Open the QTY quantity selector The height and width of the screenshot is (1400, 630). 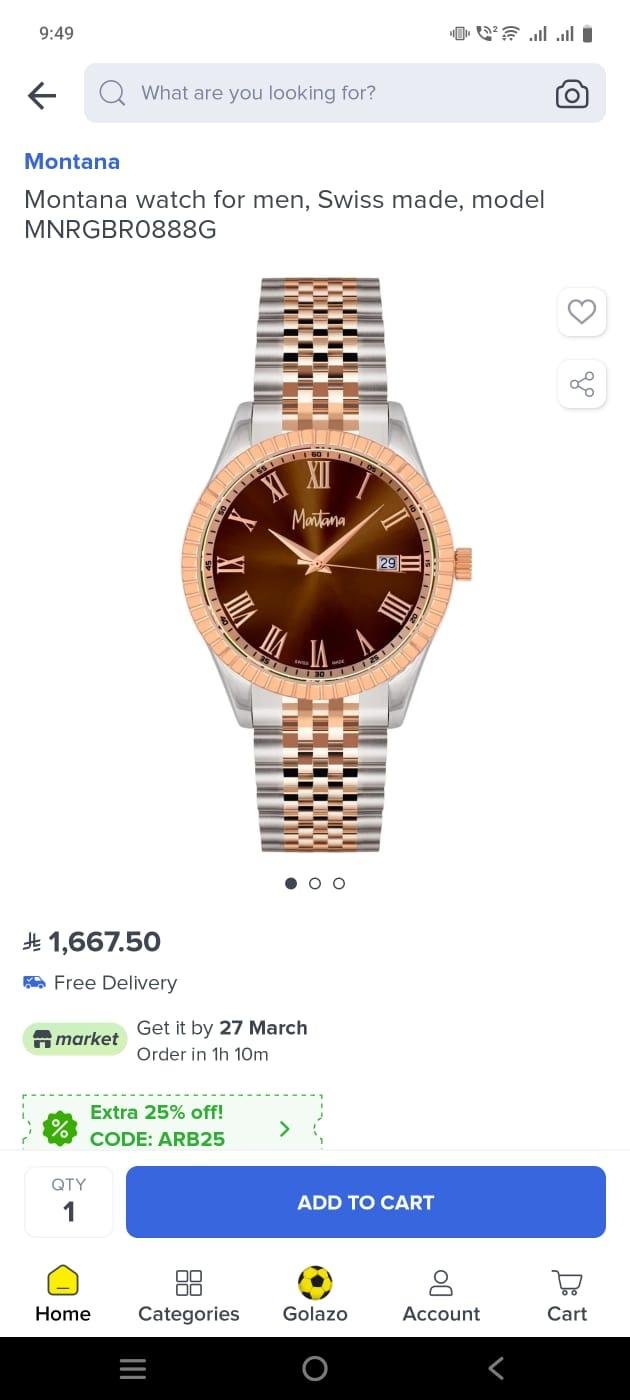[69, 1201]
